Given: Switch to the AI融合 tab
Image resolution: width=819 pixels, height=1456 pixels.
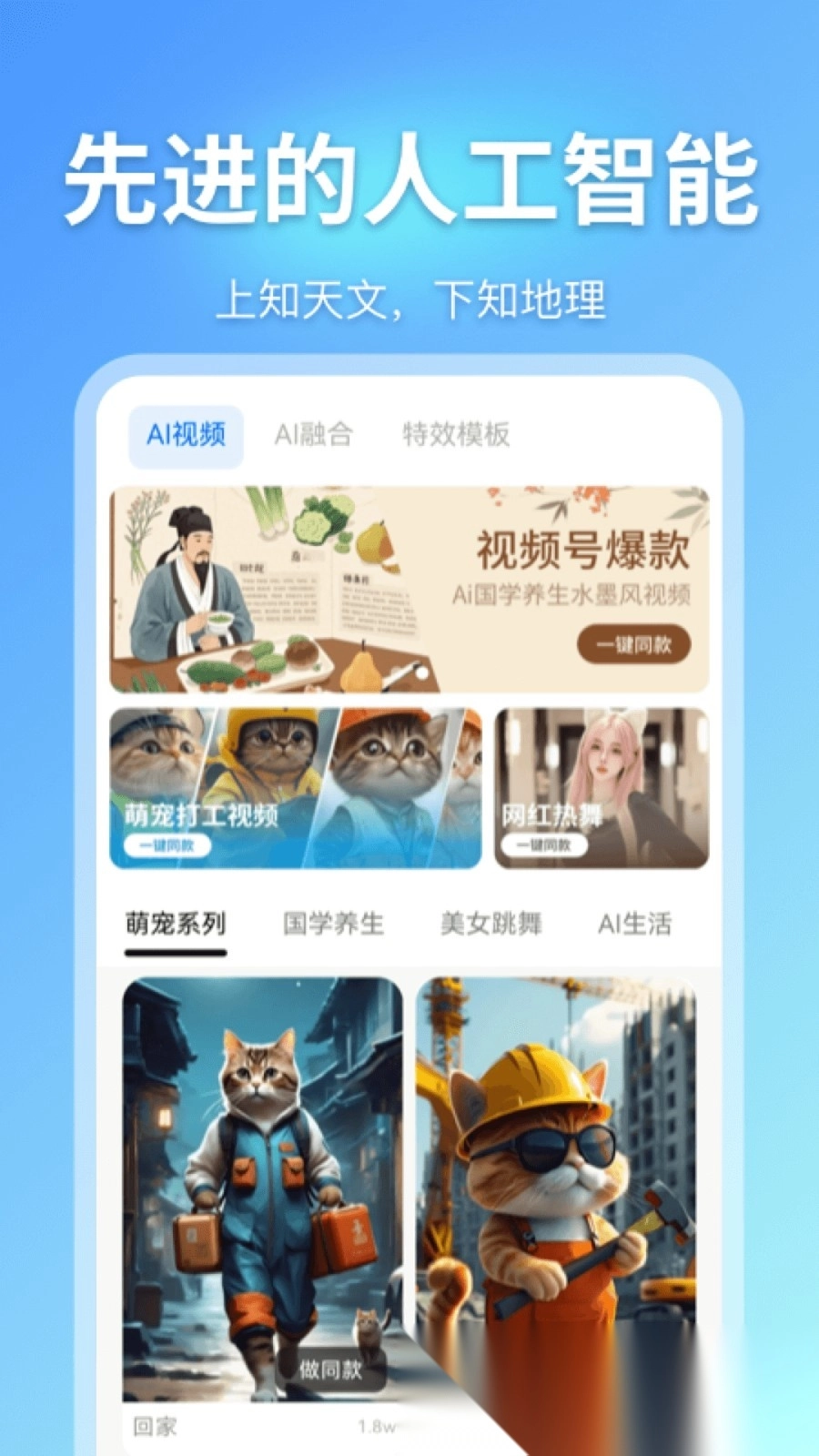Looking at the screenshot, I should [316, 436].
